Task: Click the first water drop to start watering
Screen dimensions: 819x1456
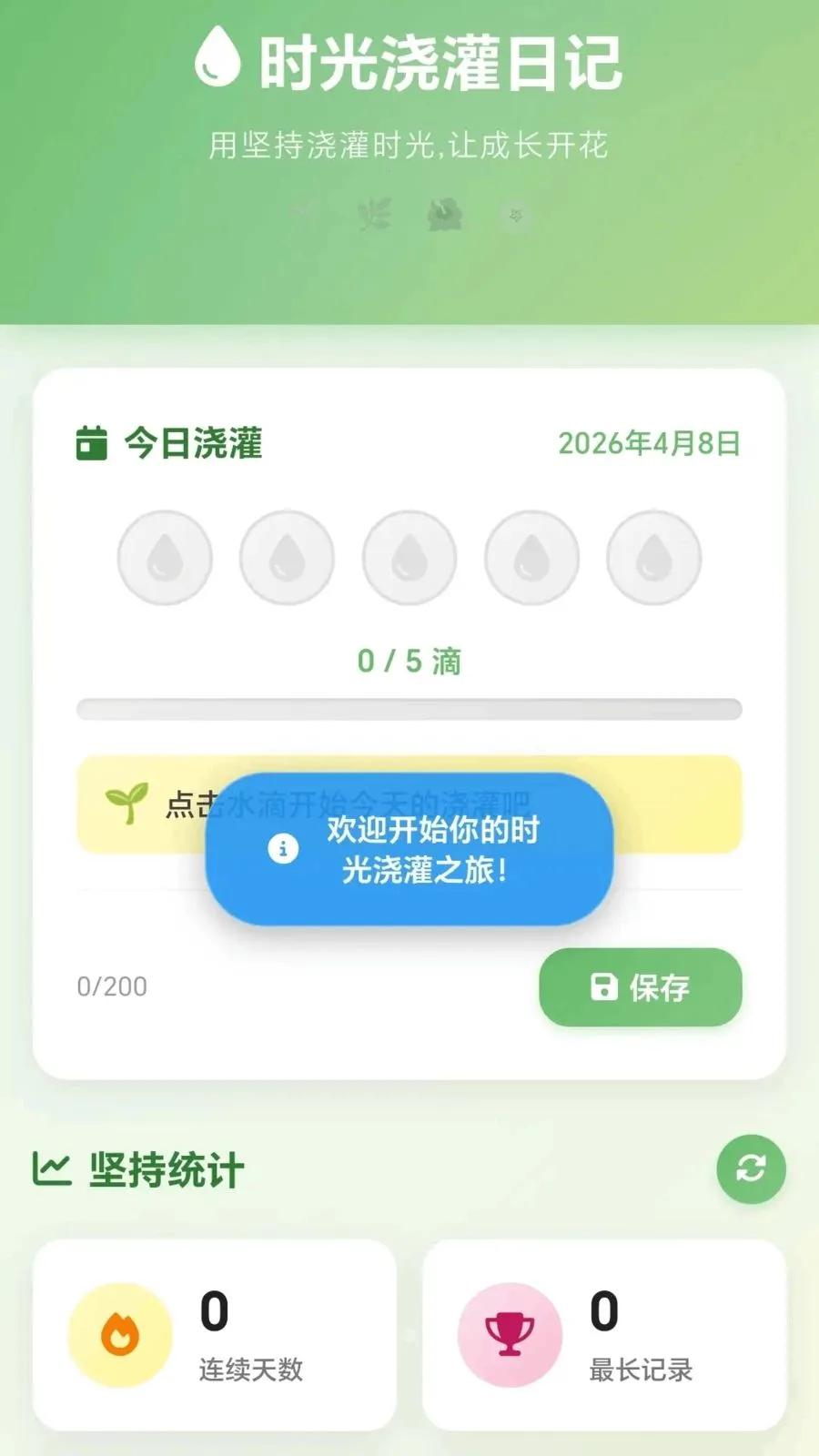Action: pos(164,557)
